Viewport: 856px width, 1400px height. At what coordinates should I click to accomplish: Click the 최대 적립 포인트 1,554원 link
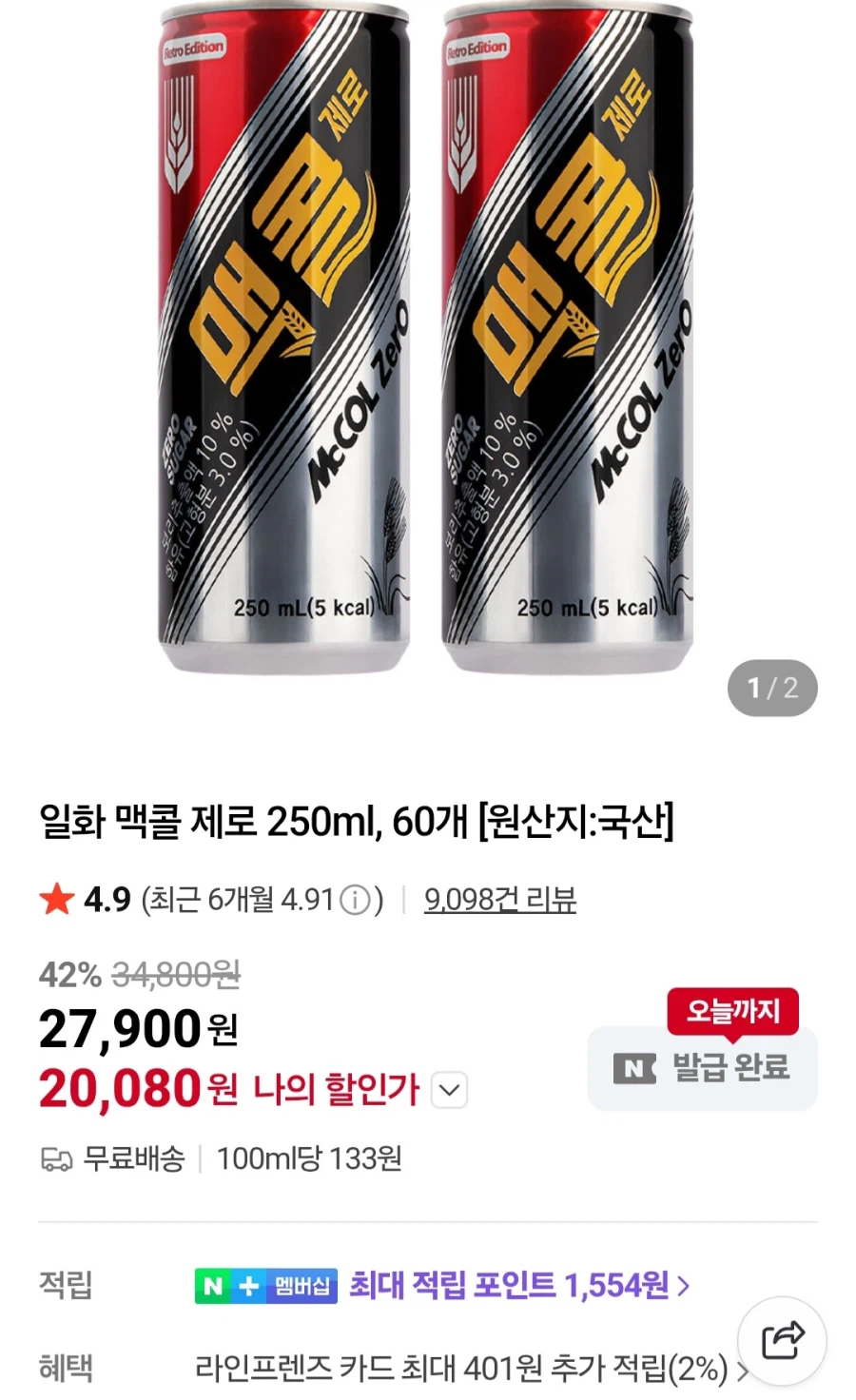click(x=518, y=1286)
